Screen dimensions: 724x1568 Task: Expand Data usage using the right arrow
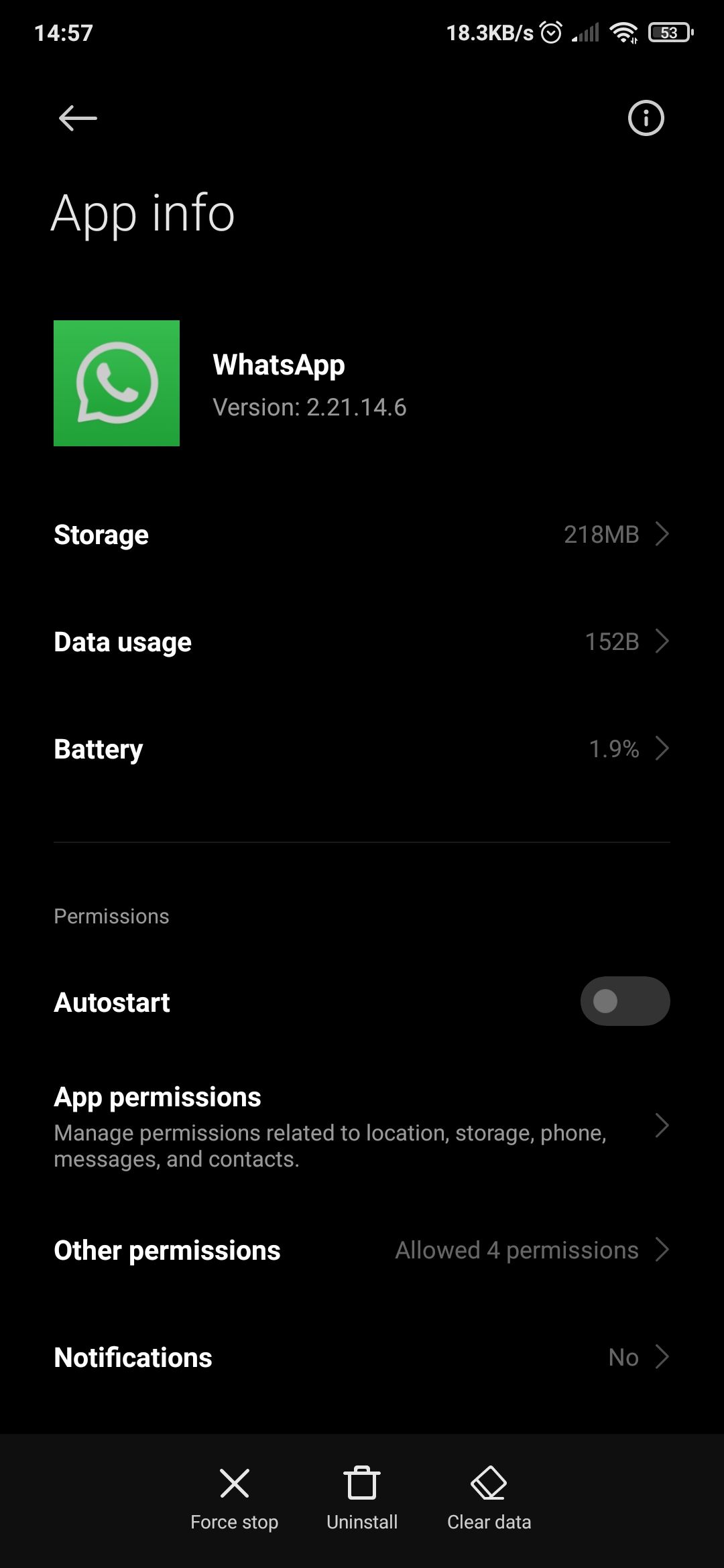click(x=662, y=641)
